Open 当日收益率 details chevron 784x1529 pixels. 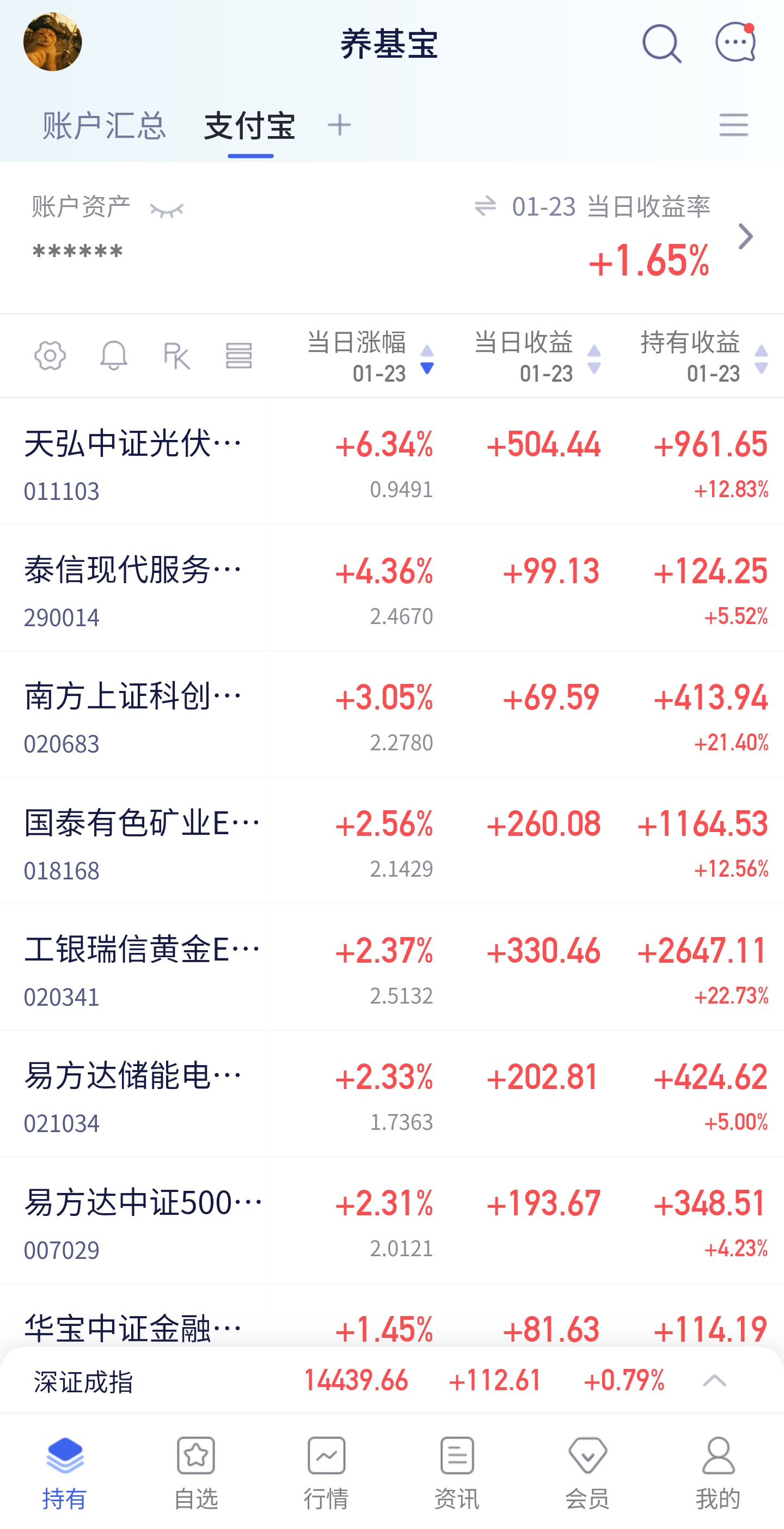tap(746, 237)
